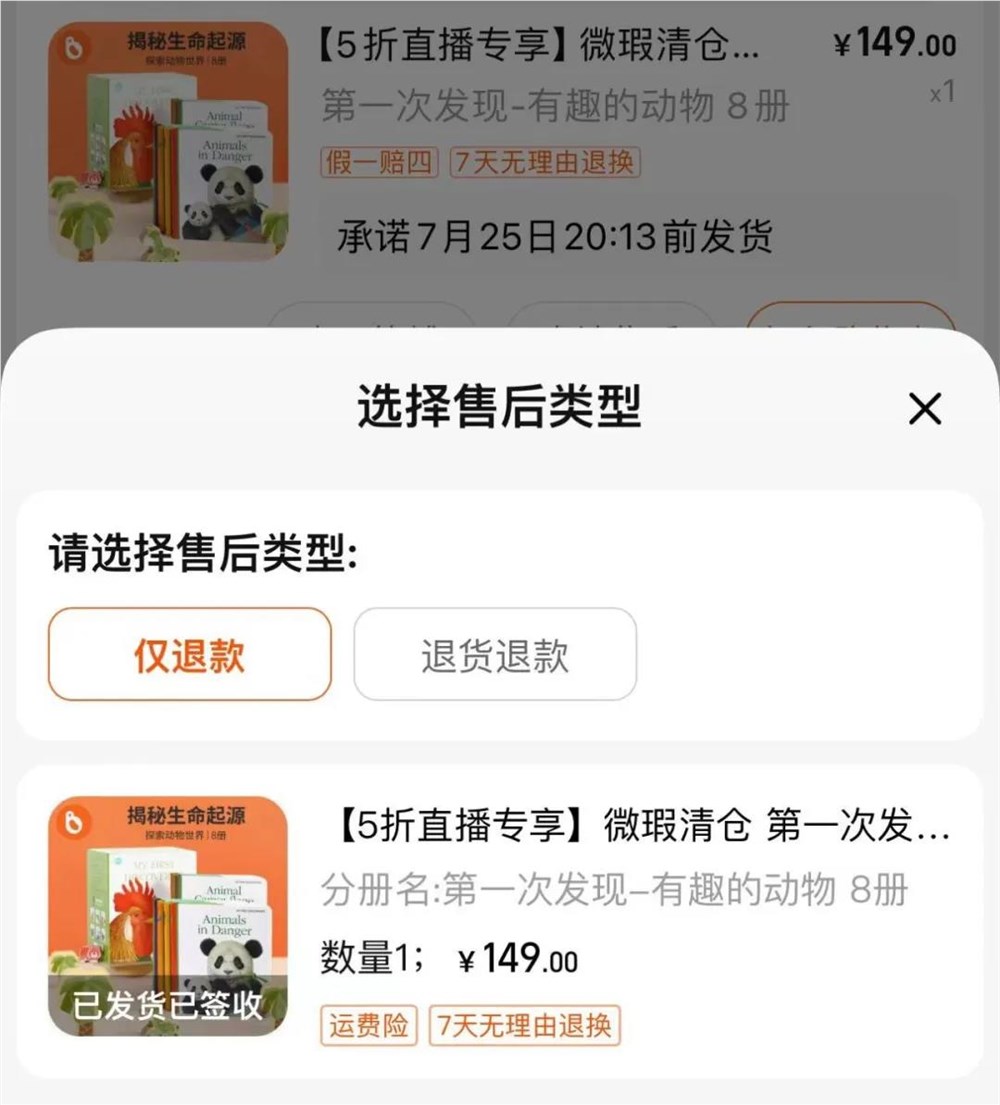Click the ¥149.00 price at top right

pos(897,44)
